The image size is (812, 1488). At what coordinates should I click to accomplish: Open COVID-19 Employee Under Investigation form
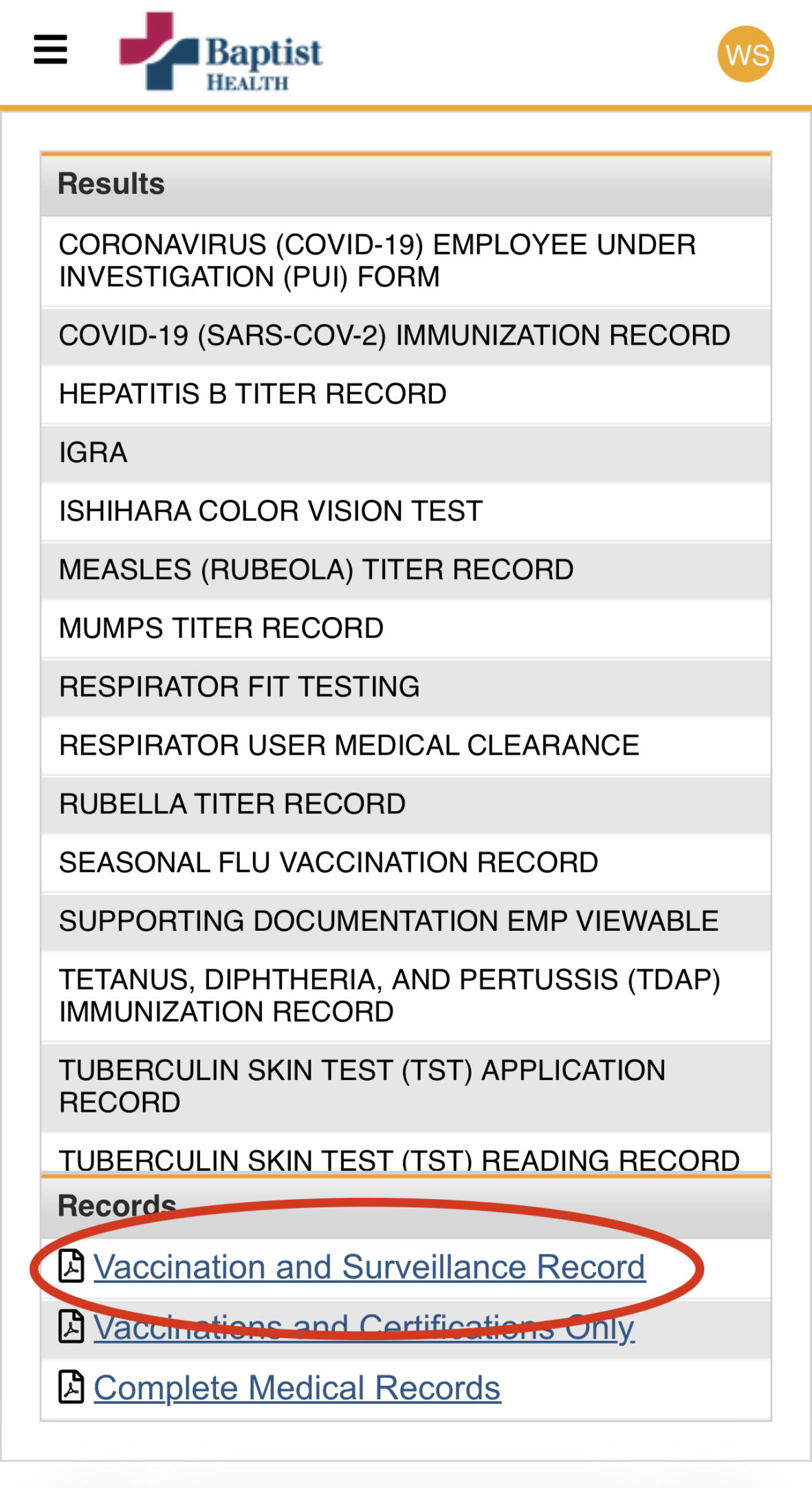[377, 261]
